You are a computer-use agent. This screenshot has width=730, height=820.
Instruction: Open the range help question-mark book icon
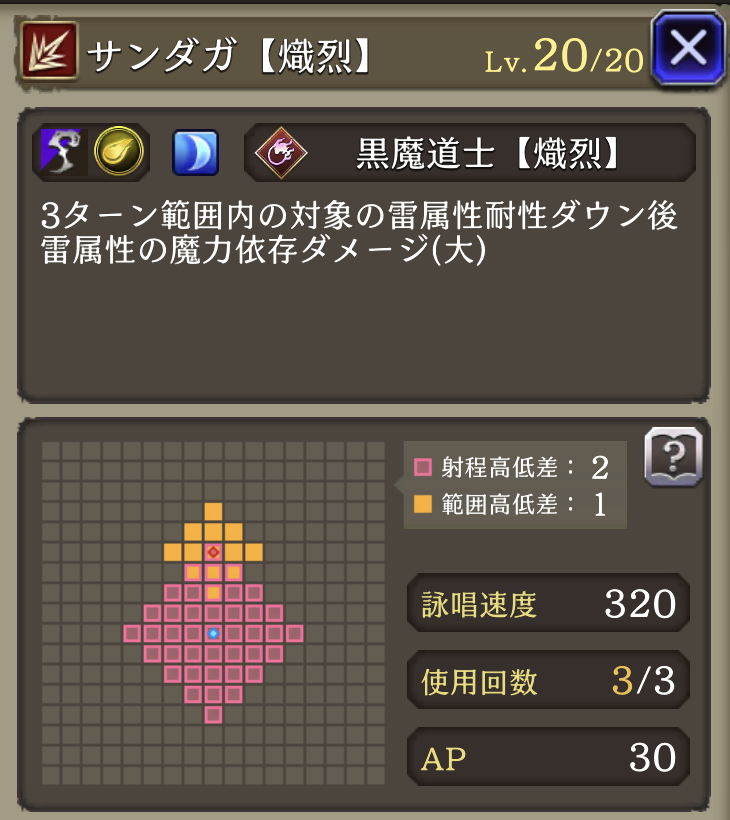point(673,458)
